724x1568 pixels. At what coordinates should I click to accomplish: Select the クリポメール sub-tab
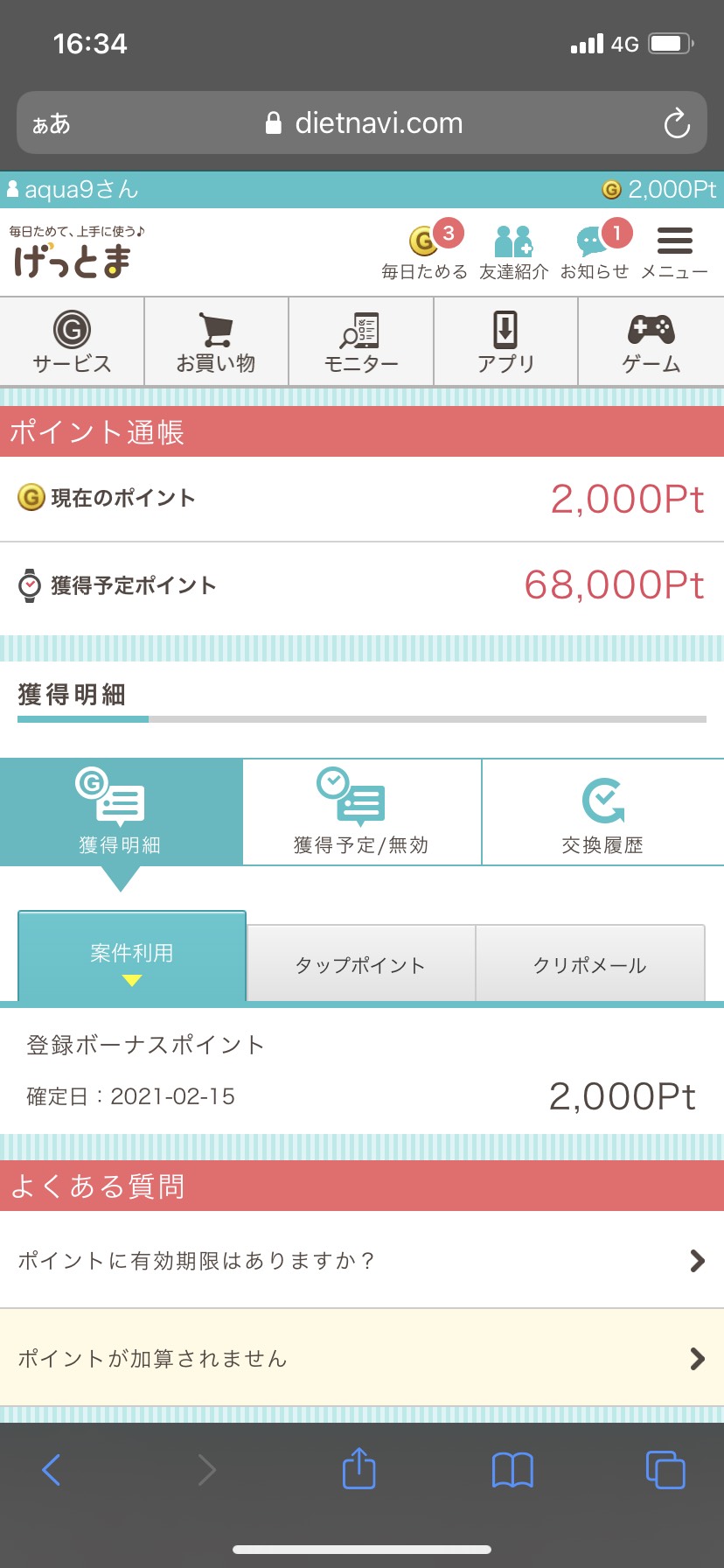click(590, 963)
